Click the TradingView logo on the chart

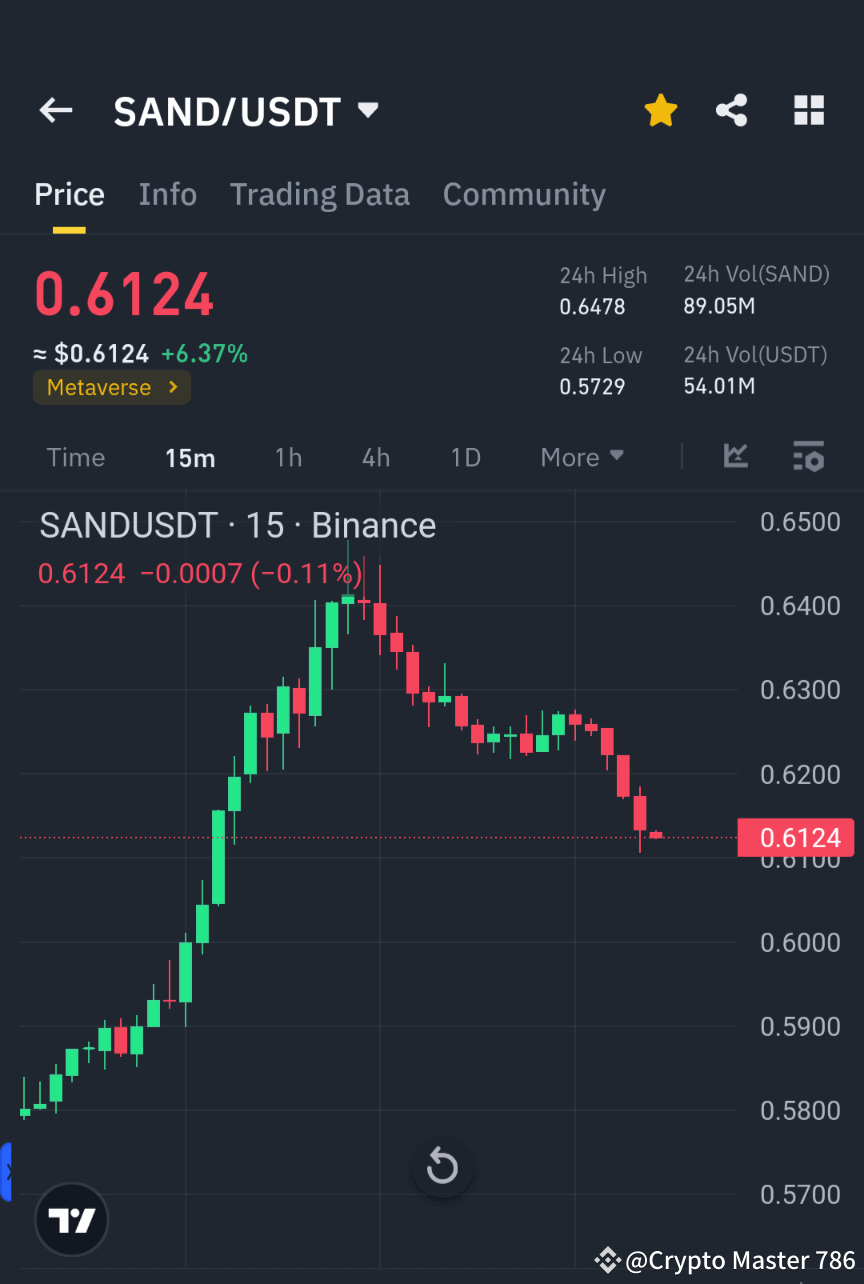pos(70,1219)
